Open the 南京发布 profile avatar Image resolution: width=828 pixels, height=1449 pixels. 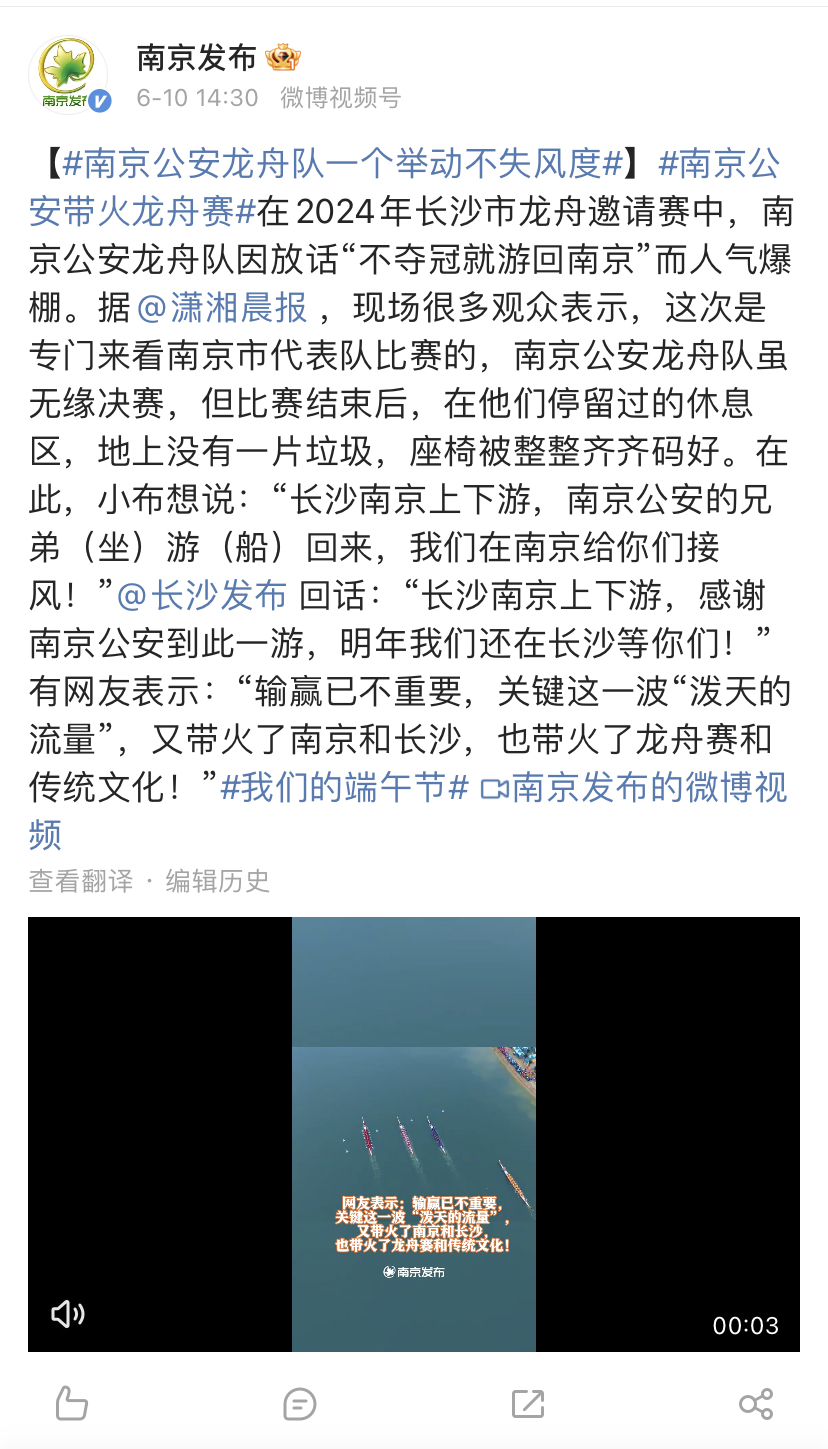tap(69, 73)
